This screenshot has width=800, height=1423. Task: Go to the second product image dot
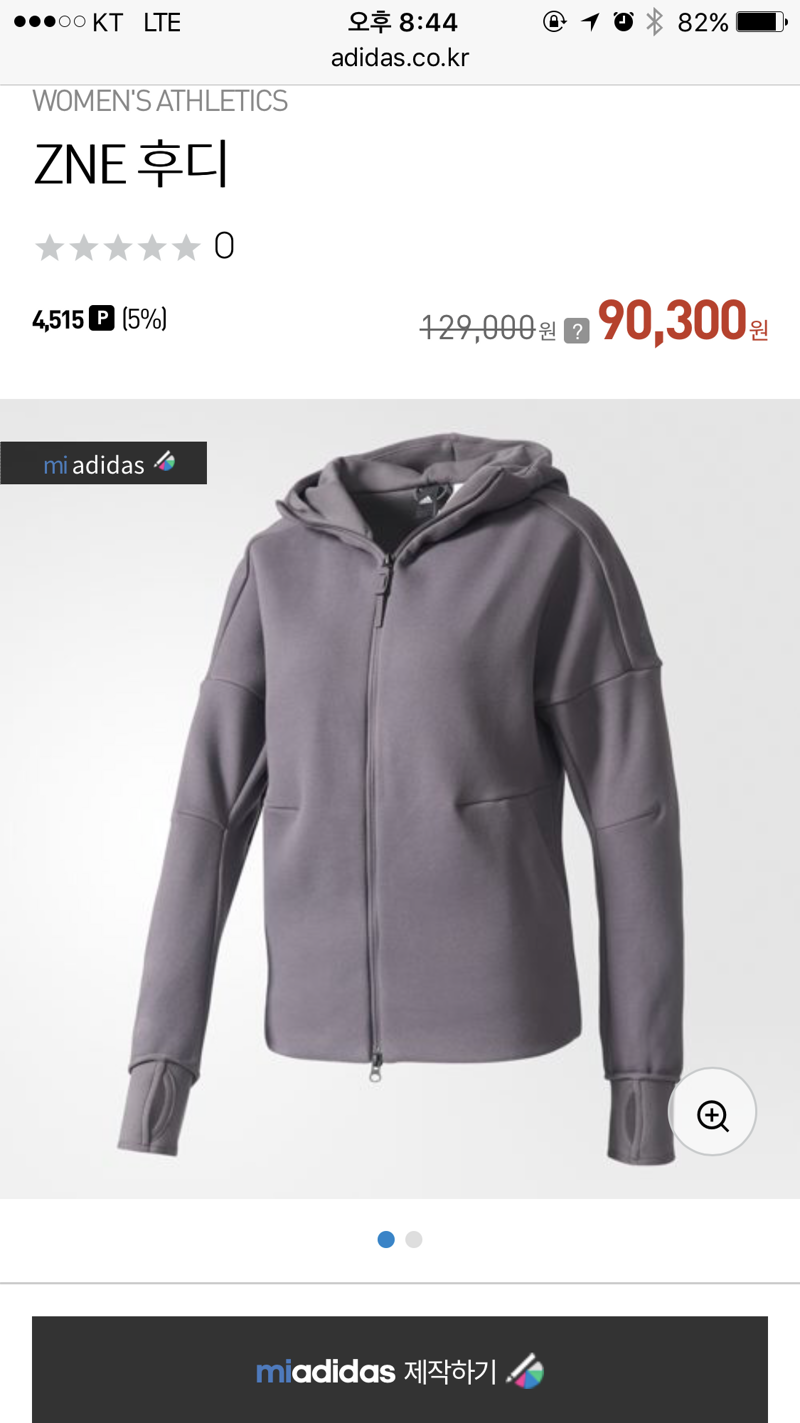coord(414,1239)
